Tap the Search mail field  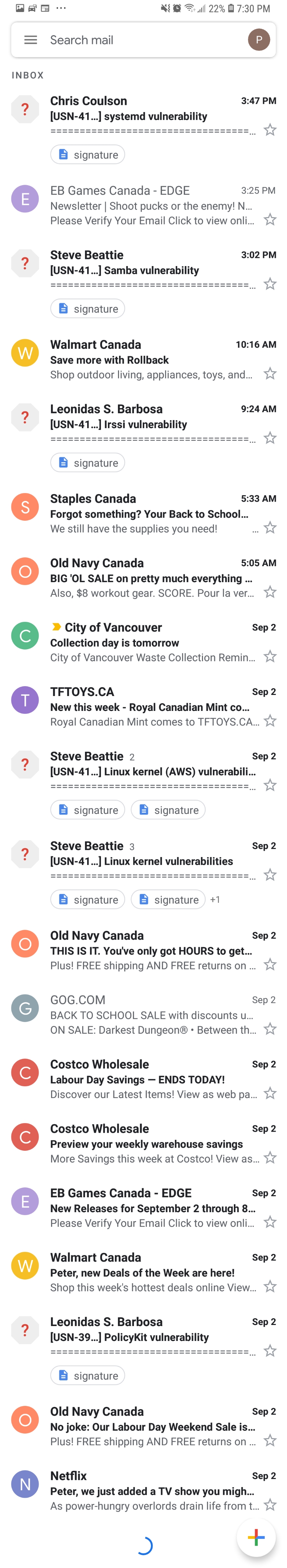pyautogui.click(x=140, y=40)
